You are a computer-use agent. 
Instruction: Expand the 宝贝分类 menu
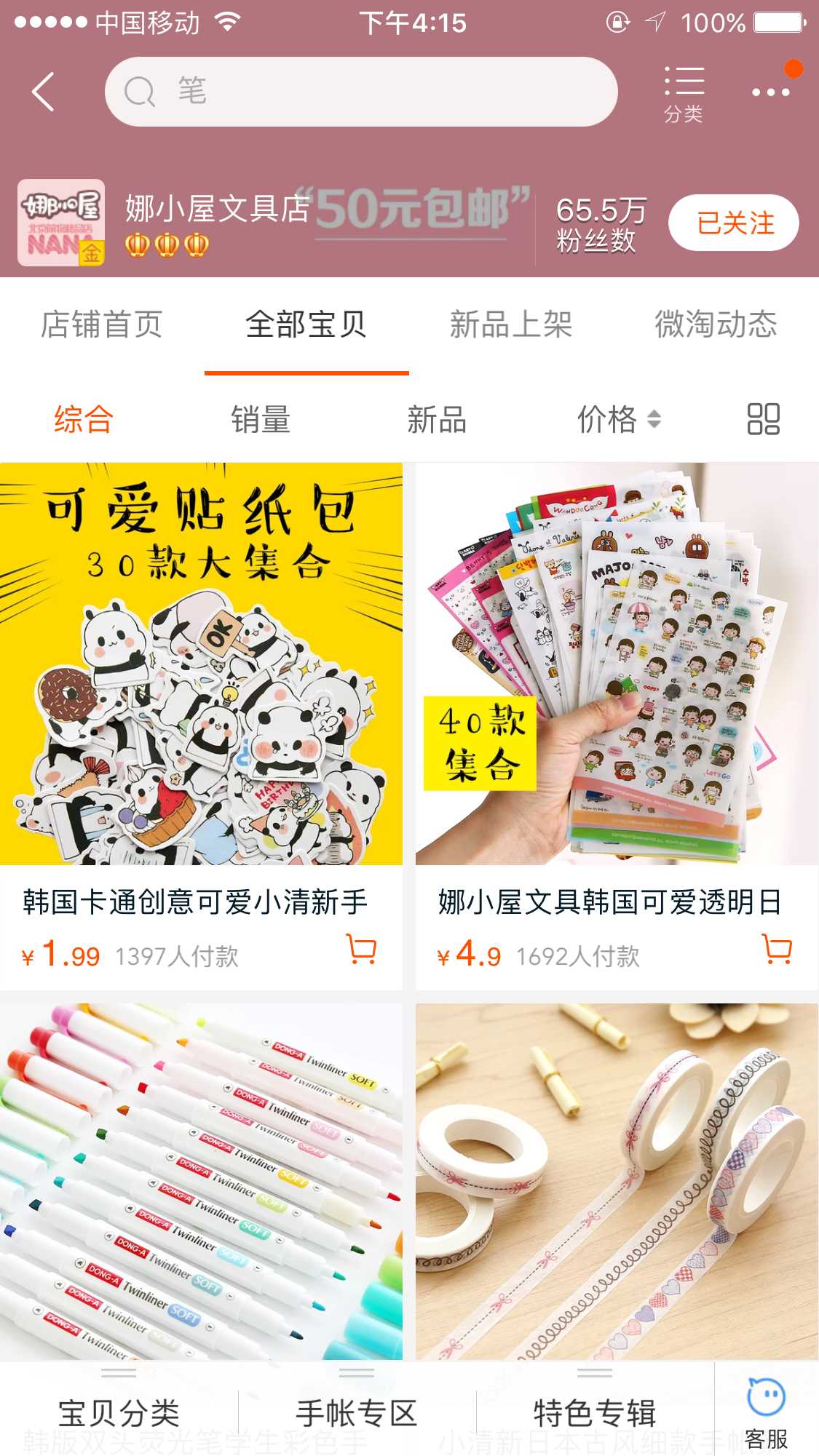point(119,1413)
